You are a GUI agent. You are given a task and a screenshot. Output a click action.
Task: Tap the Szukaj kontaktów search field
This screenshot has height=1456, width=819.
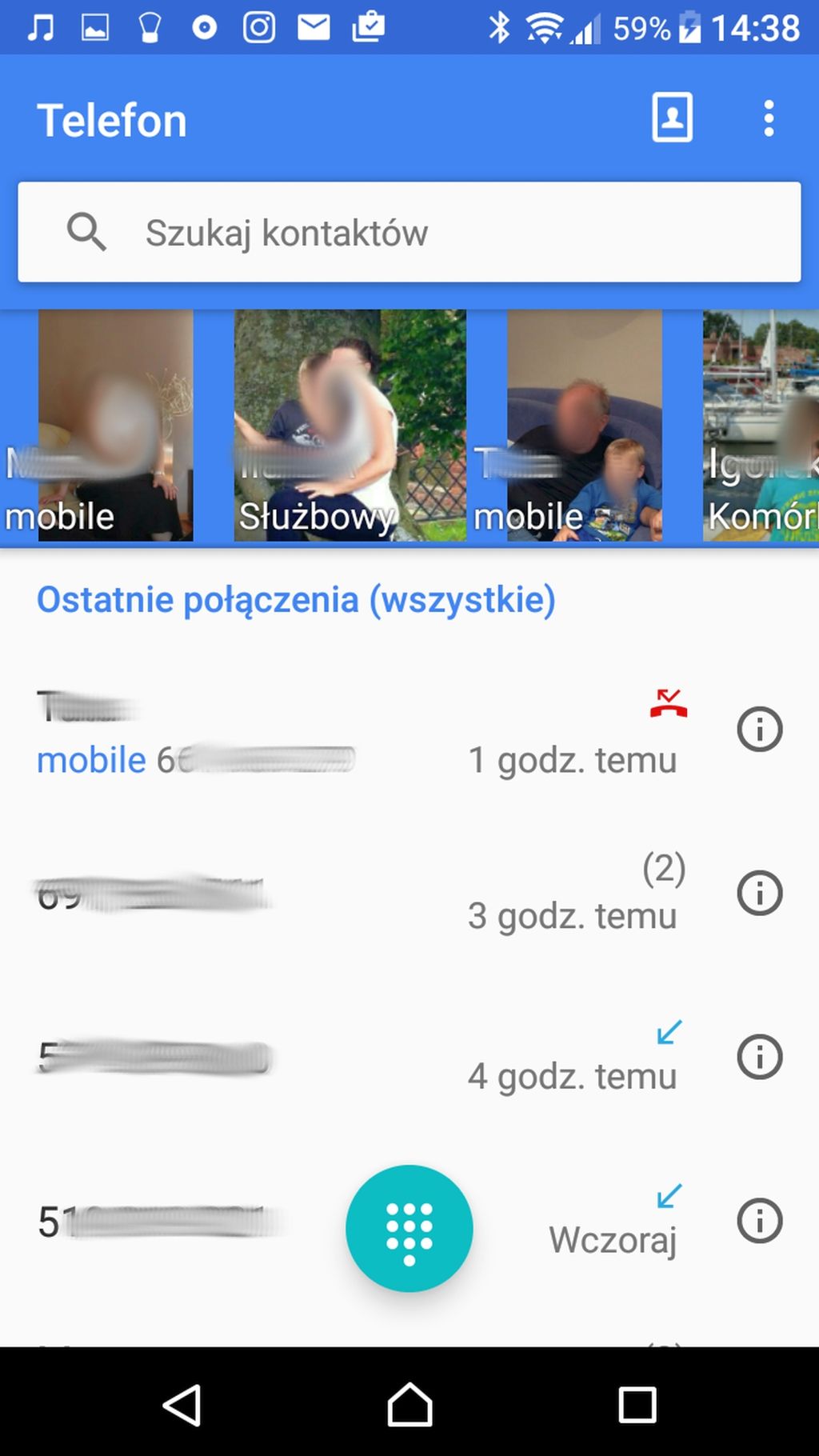pyautogui.click(x=409, y=232)
